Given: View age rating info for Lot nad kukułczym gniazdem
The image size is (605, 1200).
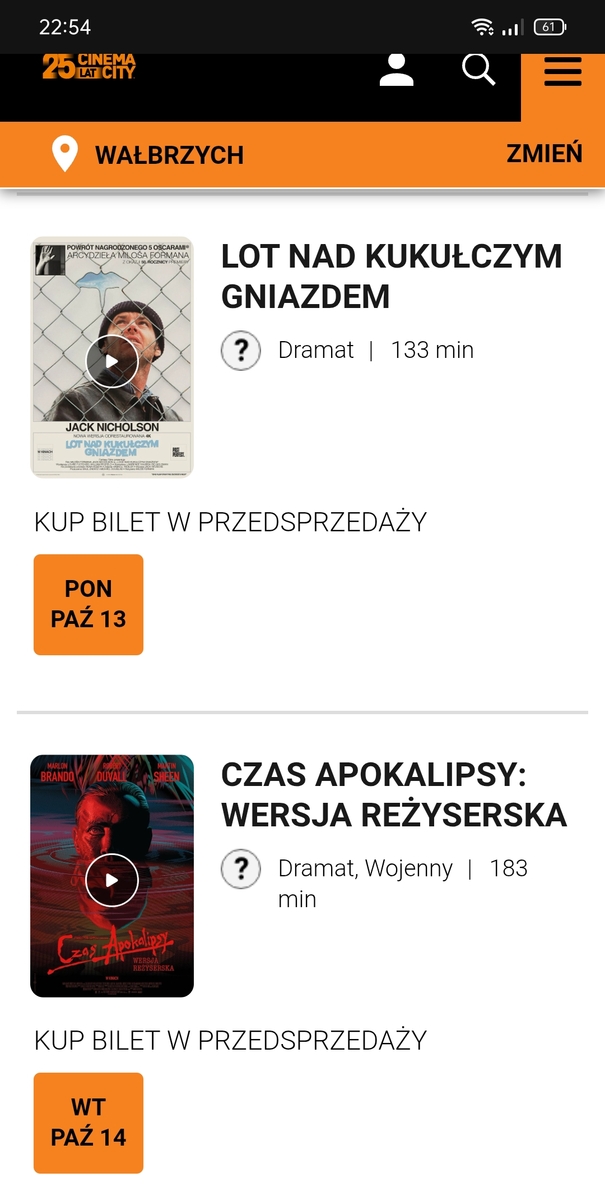Looking at the screenshot, I should pyautogui.click(x=241, y=351).
